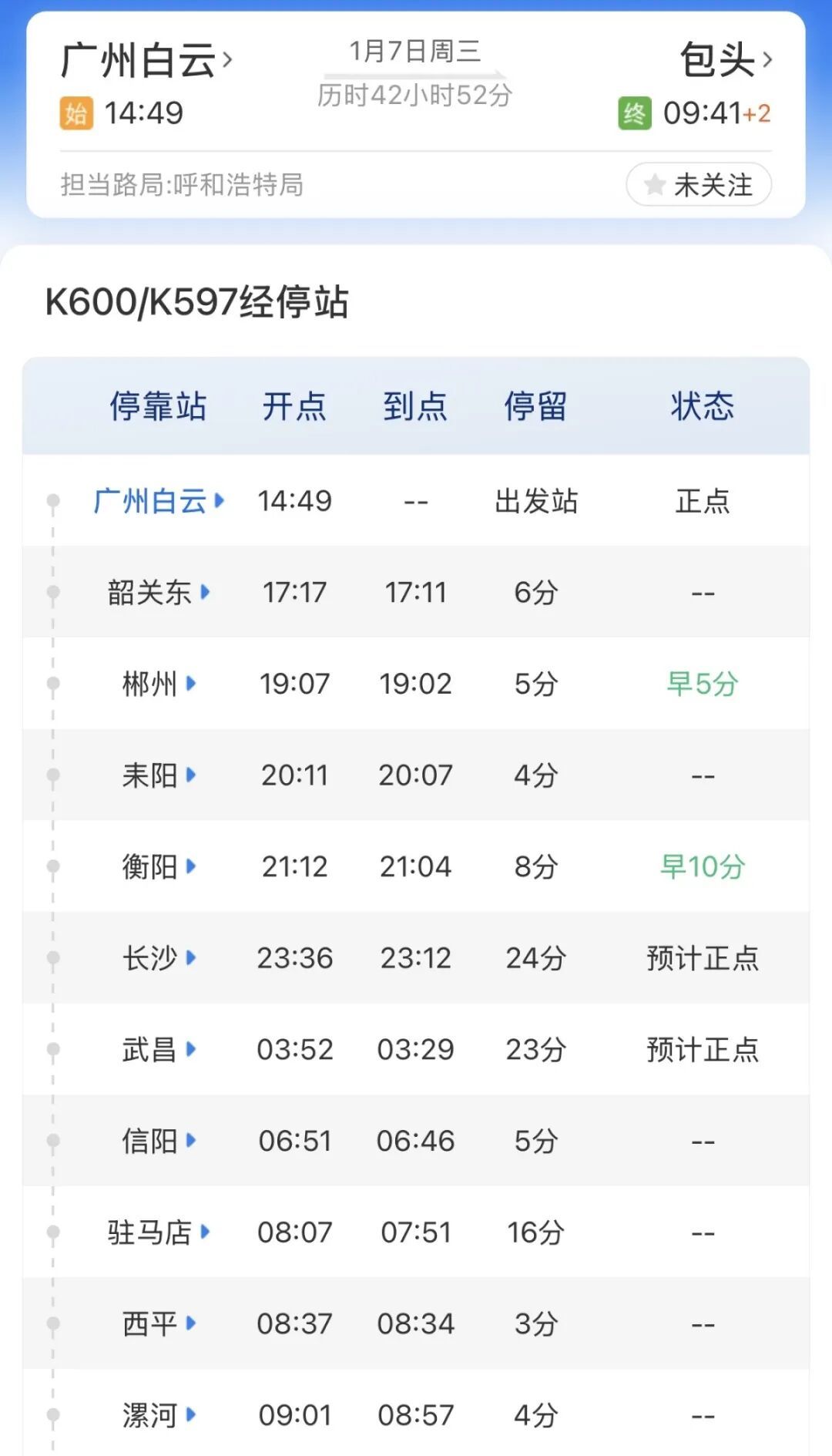Click the timeline dot next to 长沙
This screenshot has width=832, height=1456.
click(52, 959)
